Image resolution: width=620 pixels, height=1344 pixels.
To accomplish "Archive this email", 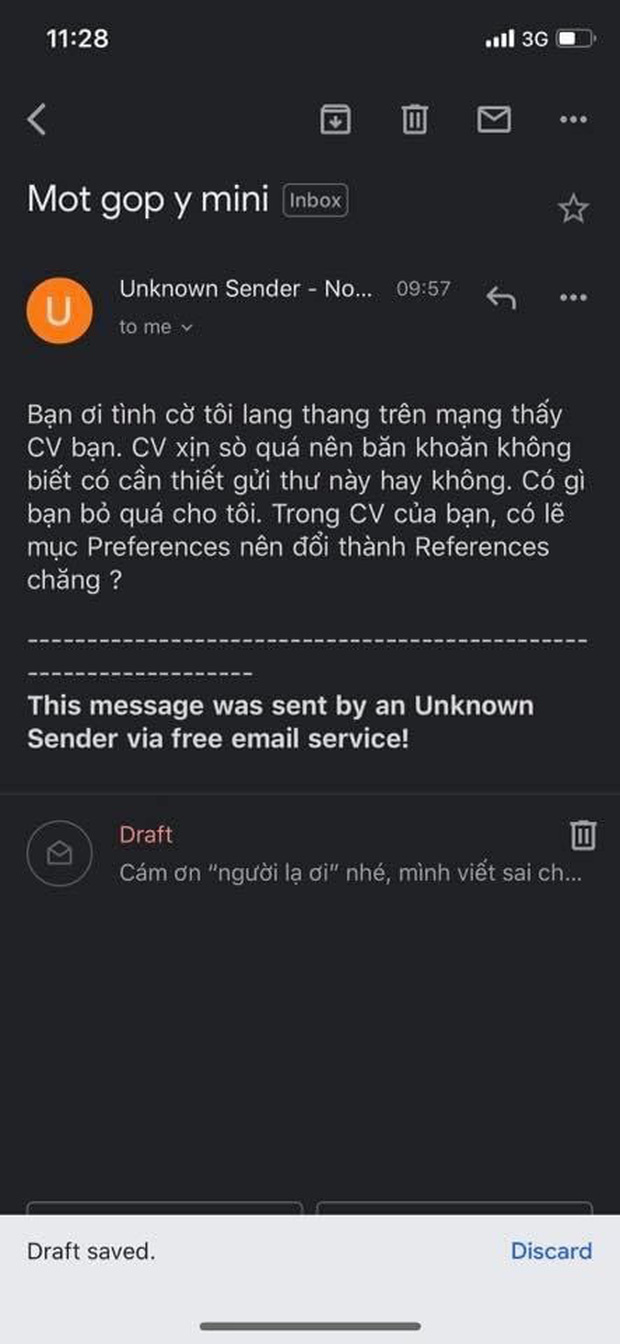I will point(335,120).
